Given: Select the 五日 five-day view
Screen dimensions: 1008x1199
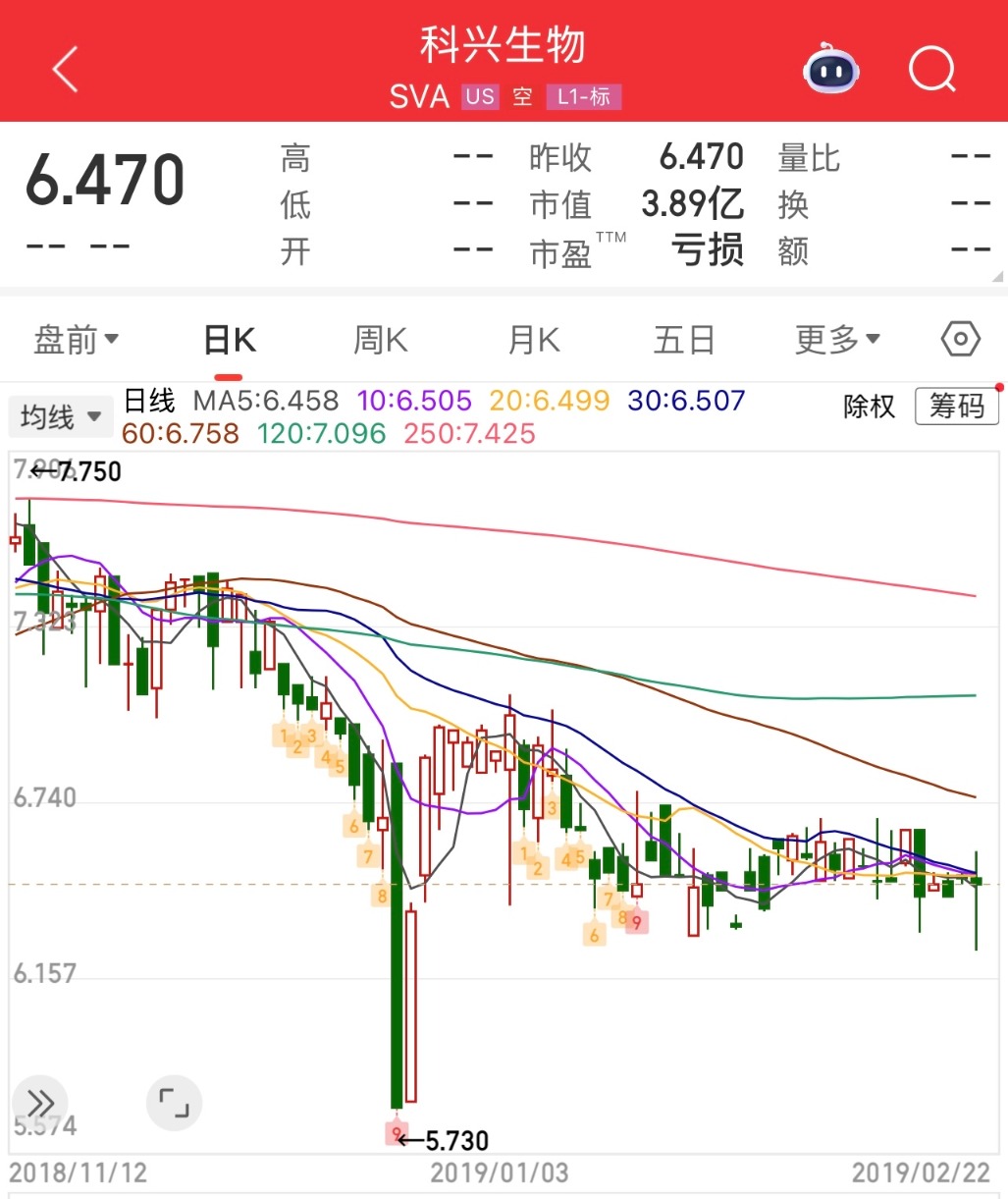Looking at the screenshot, I should point(684,338).
